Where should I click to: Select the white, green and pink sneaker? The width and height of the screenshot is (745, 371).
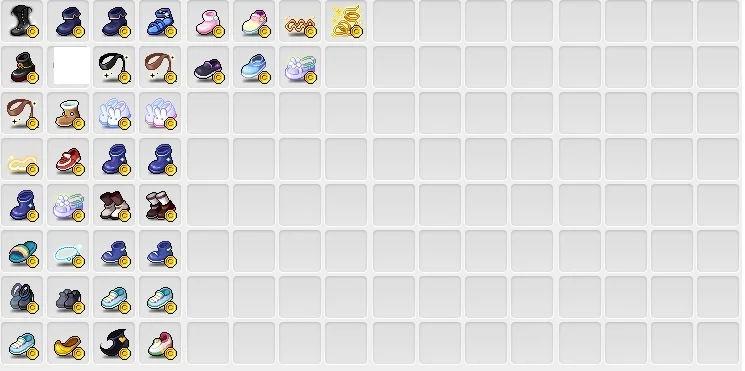162,345
